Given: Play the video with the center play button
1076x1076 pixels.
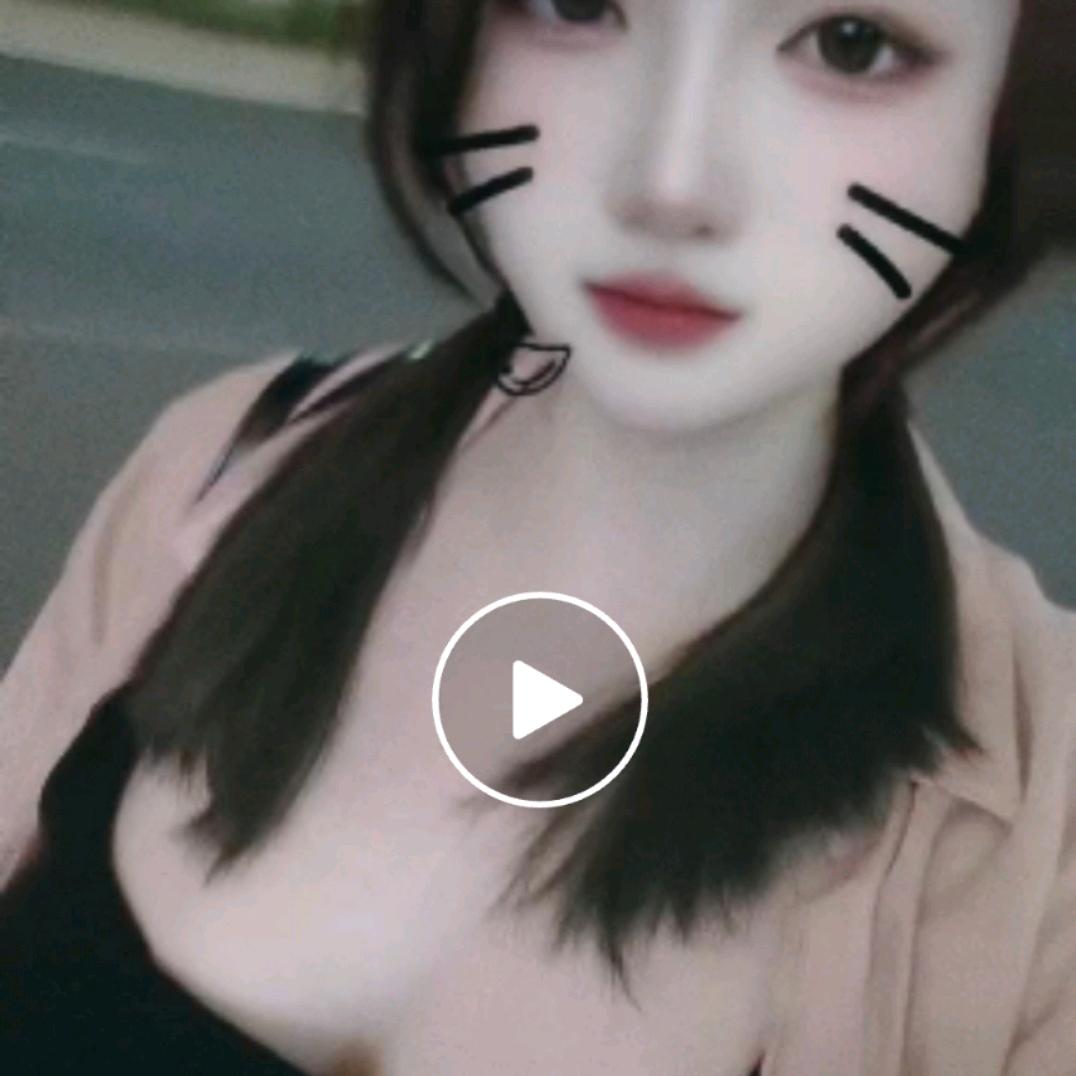Looking at the screenshot, I should pos(539,699).
